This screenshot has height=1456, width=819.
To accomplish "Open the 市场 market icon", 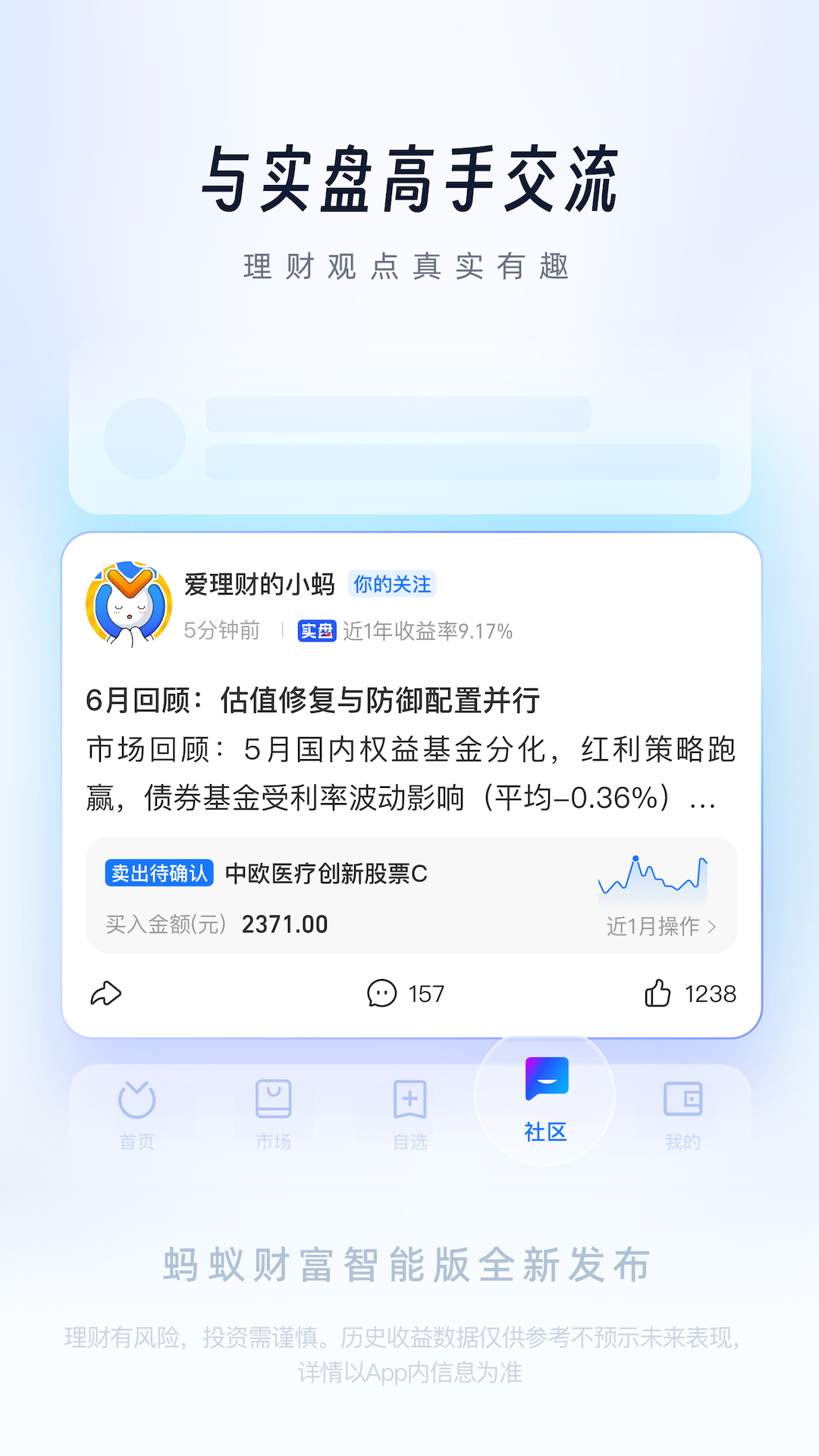I will 273,1101.
